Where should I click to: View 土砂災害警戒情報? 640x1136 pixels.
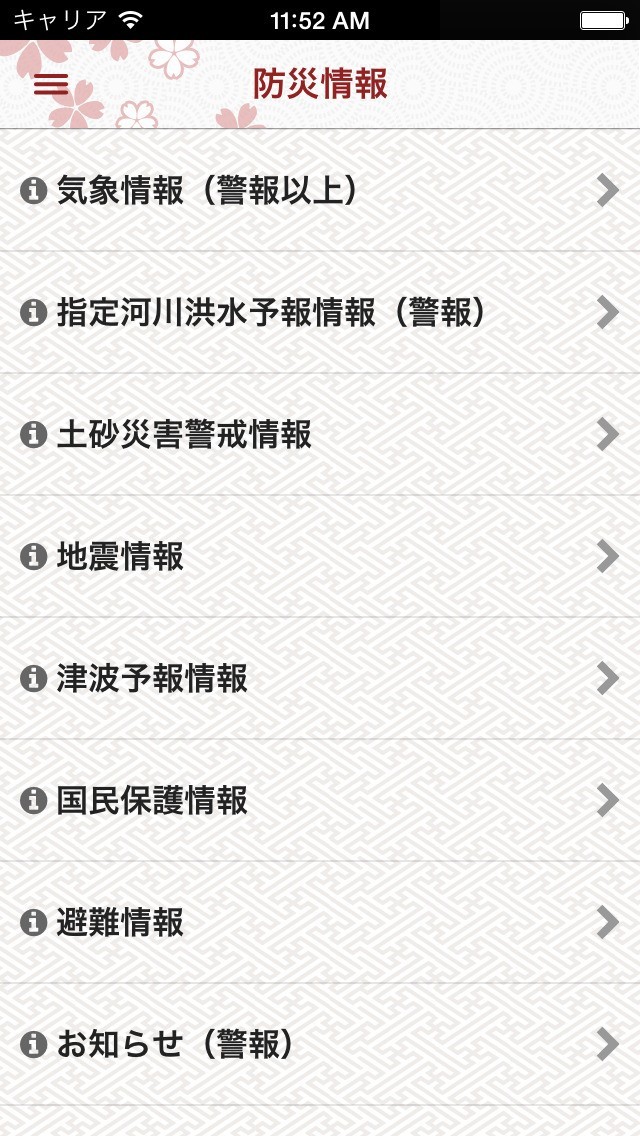click(x=320, y=435)
